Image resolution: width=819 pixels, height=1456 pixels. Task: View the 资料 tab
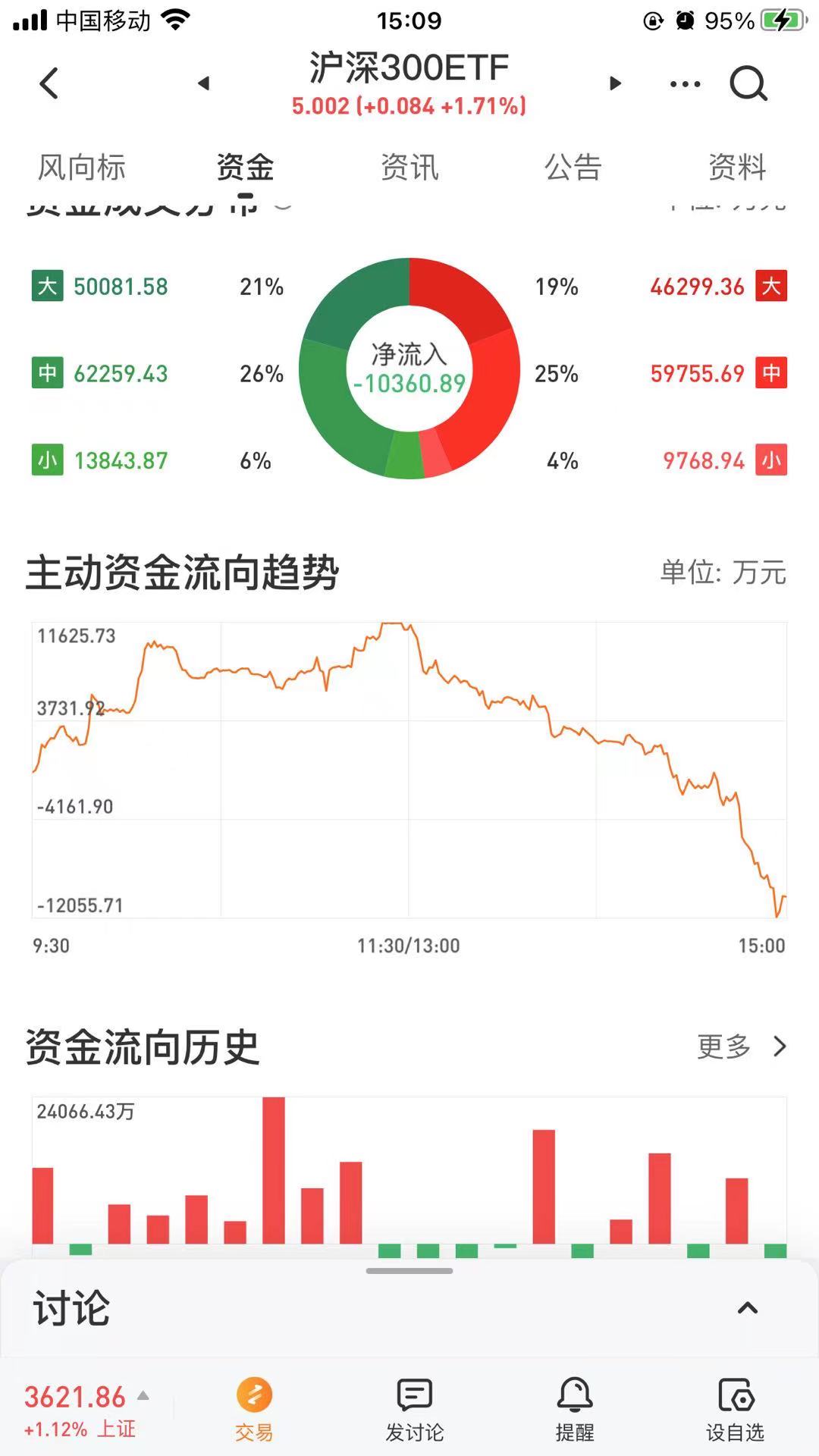[x=737, y=167]
